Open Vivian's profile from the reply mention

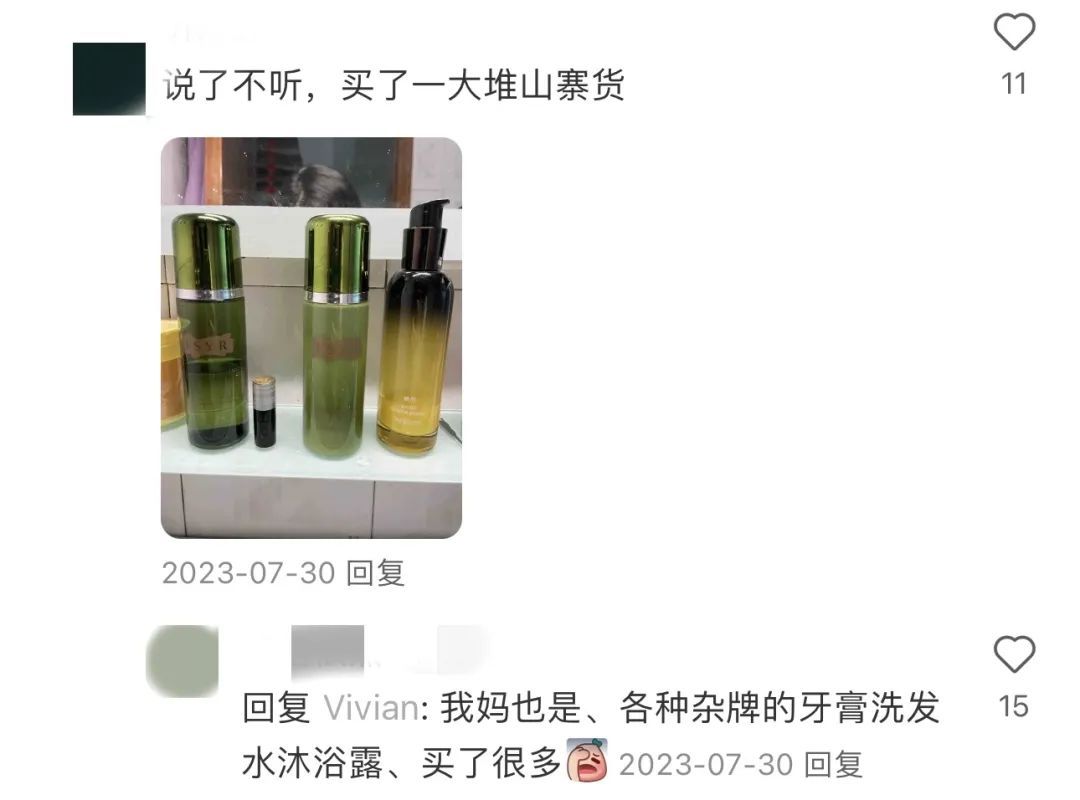369,708
